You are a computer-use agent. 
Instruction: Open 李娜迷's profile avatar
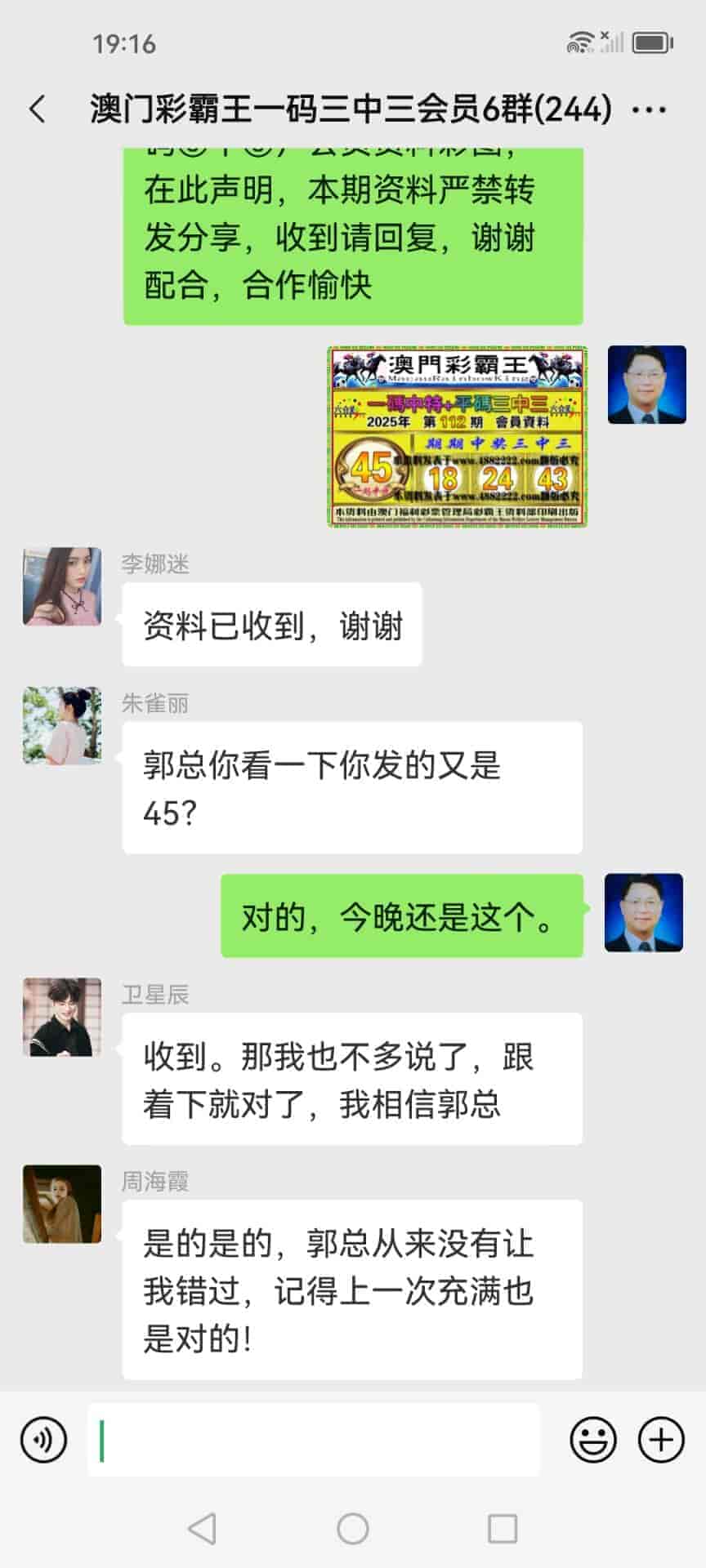tap(62, 586)
